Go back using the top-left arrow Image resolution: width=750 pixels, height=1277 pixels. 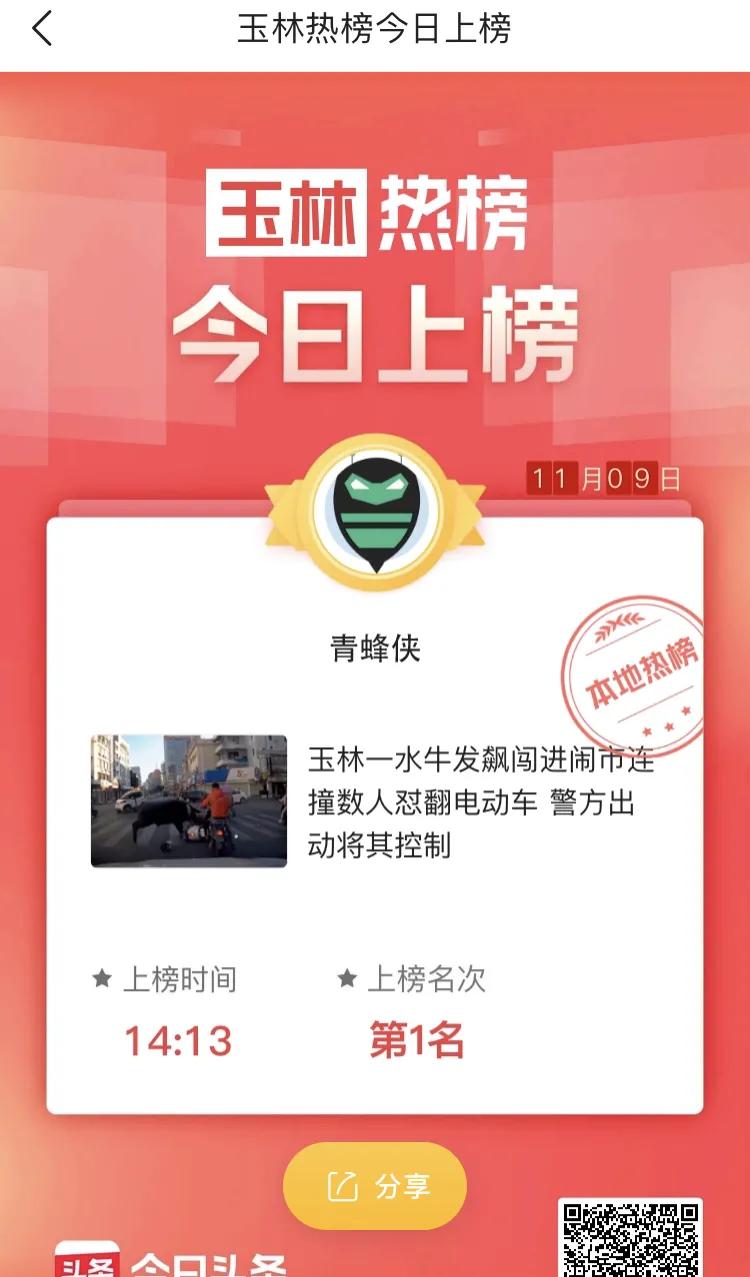(x=42, y=29)
